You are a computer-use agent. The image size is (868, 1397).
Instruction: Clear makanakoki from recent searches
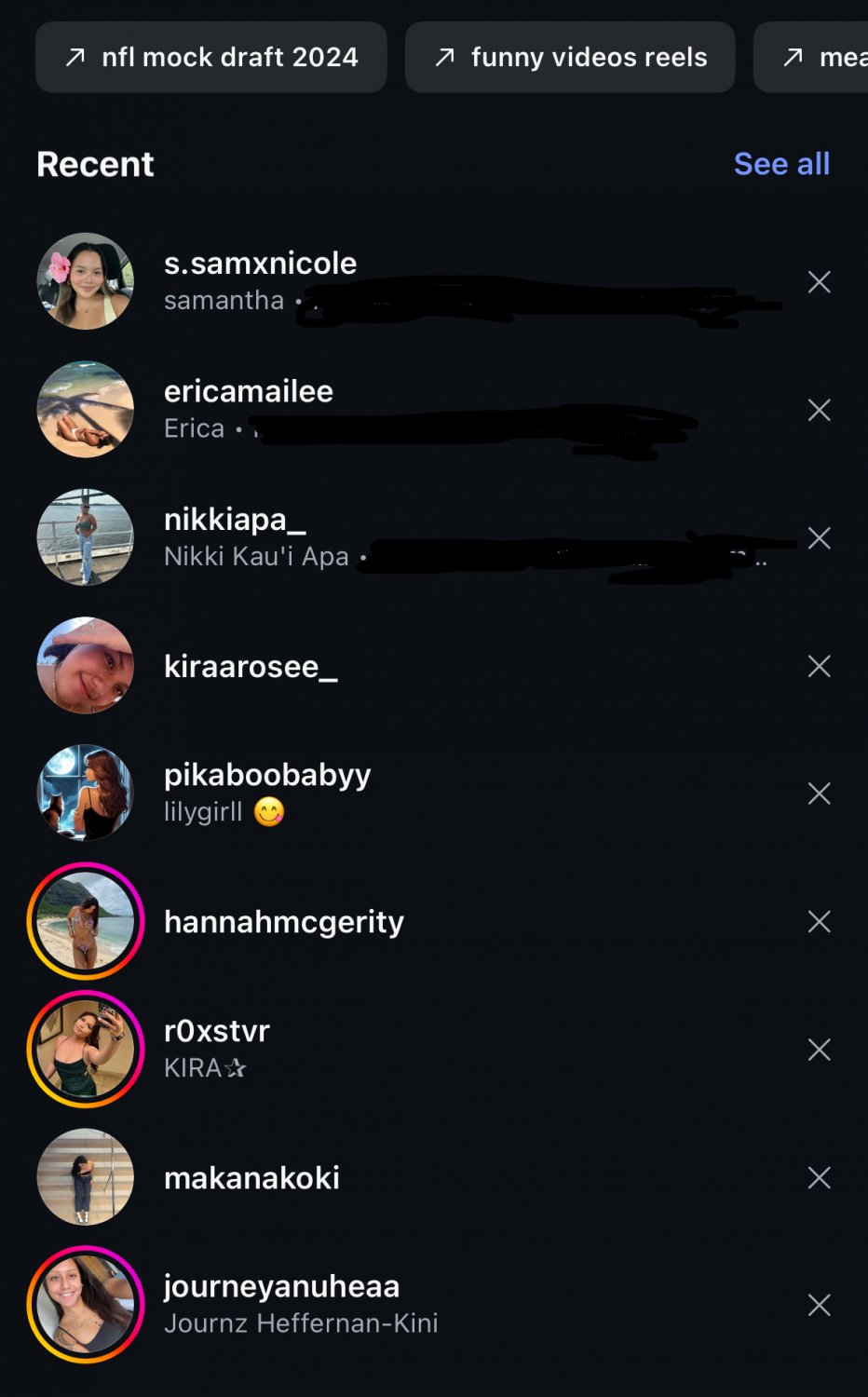pos(819,1177)
